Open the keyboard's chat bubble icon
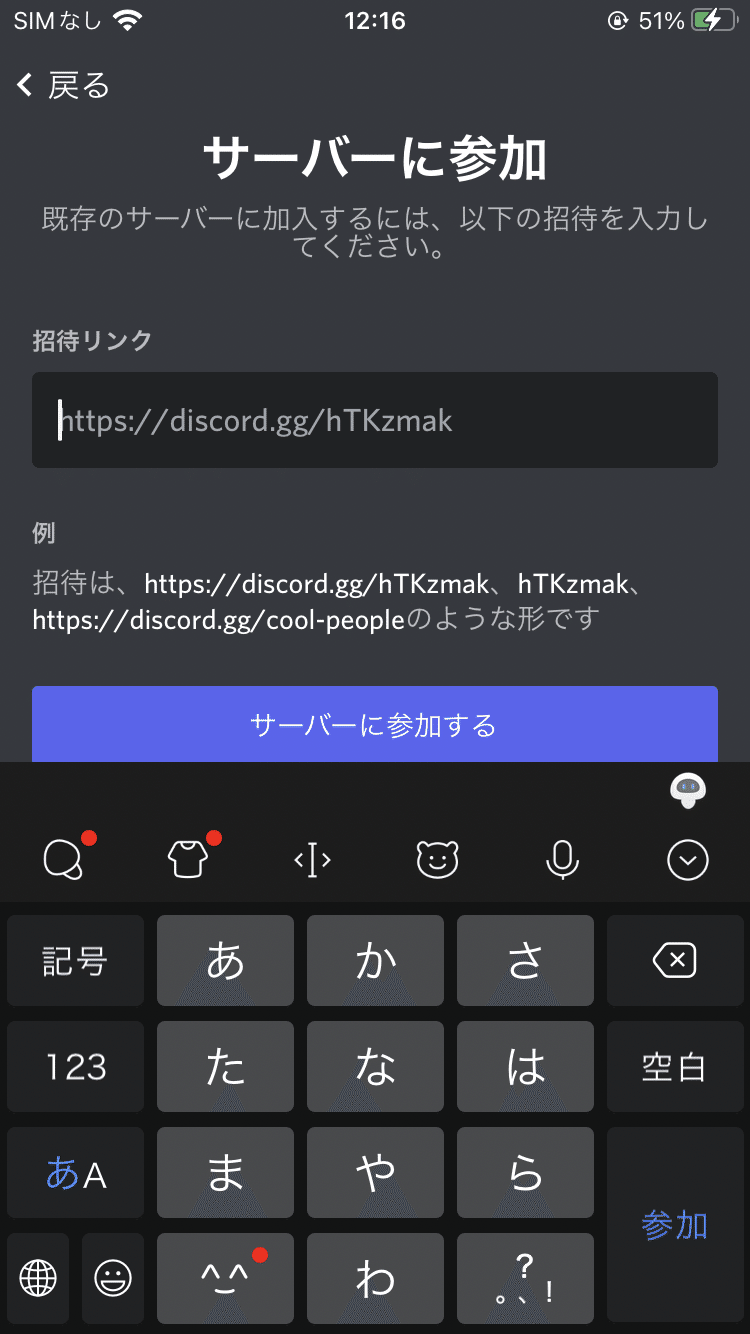 coord(64,859)
